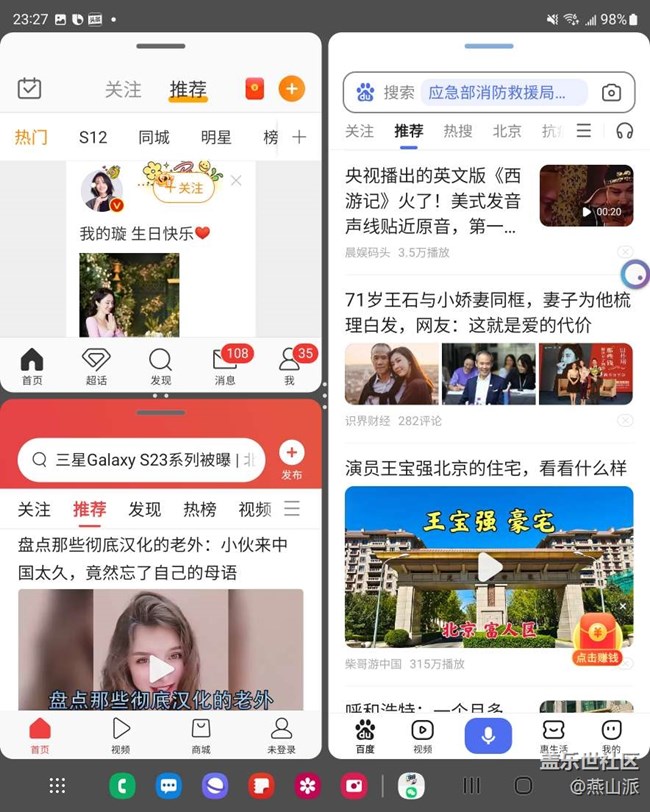Follow the birthday post author with +关注
The width and height of the screenshot is (650, 812).
pyautogui.click(x=184, y=187)
